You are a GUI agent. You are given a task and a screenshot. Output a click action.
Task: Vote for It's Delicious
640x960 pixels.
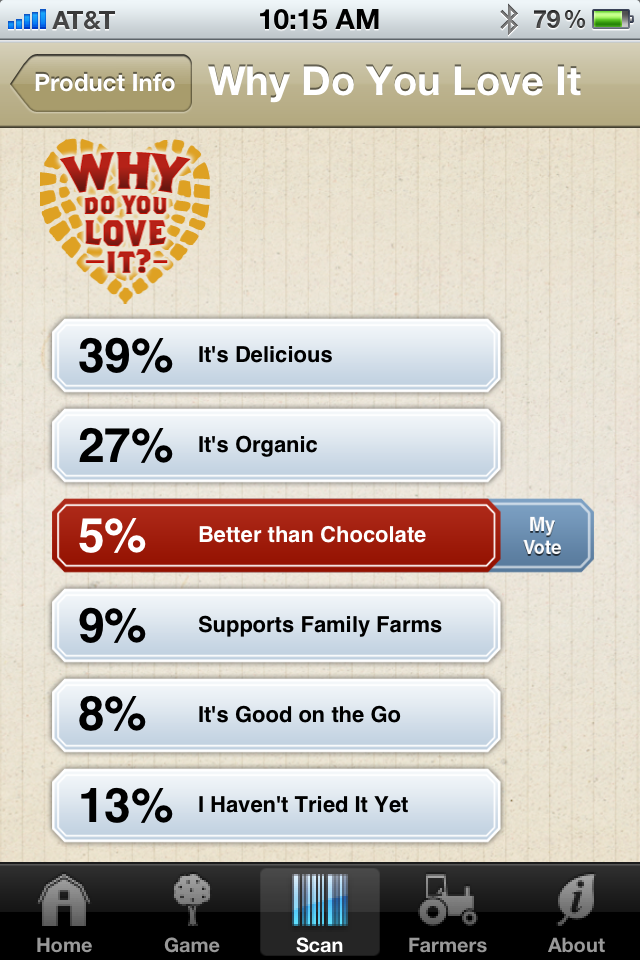pyautogui.click(x=276, y=355)
